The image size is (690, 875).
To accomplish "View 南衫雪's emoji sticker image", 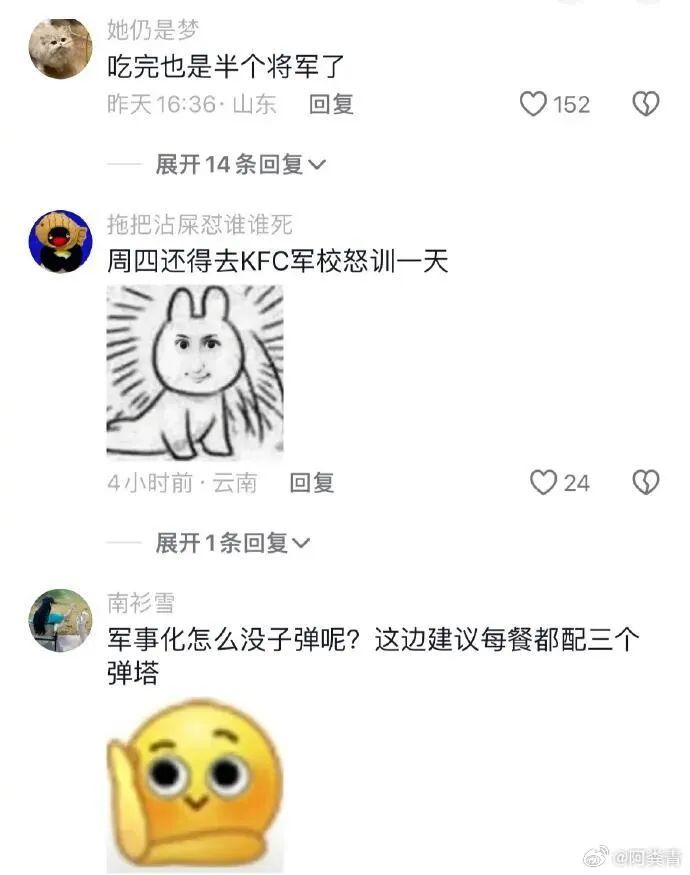I will pos(195,785).
